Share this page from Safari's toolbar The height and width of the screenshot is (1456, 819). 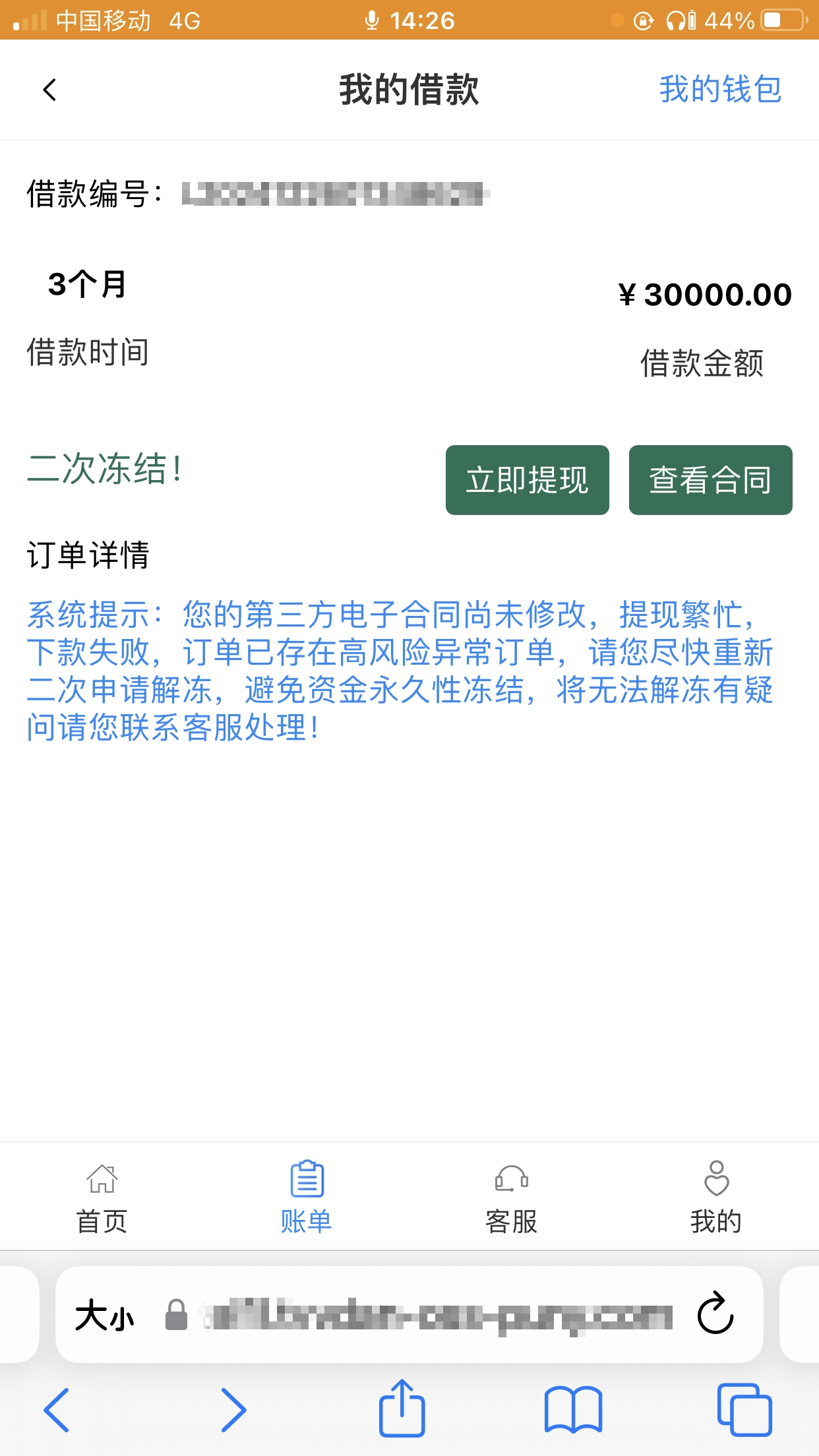click(x=402, y=1408)
